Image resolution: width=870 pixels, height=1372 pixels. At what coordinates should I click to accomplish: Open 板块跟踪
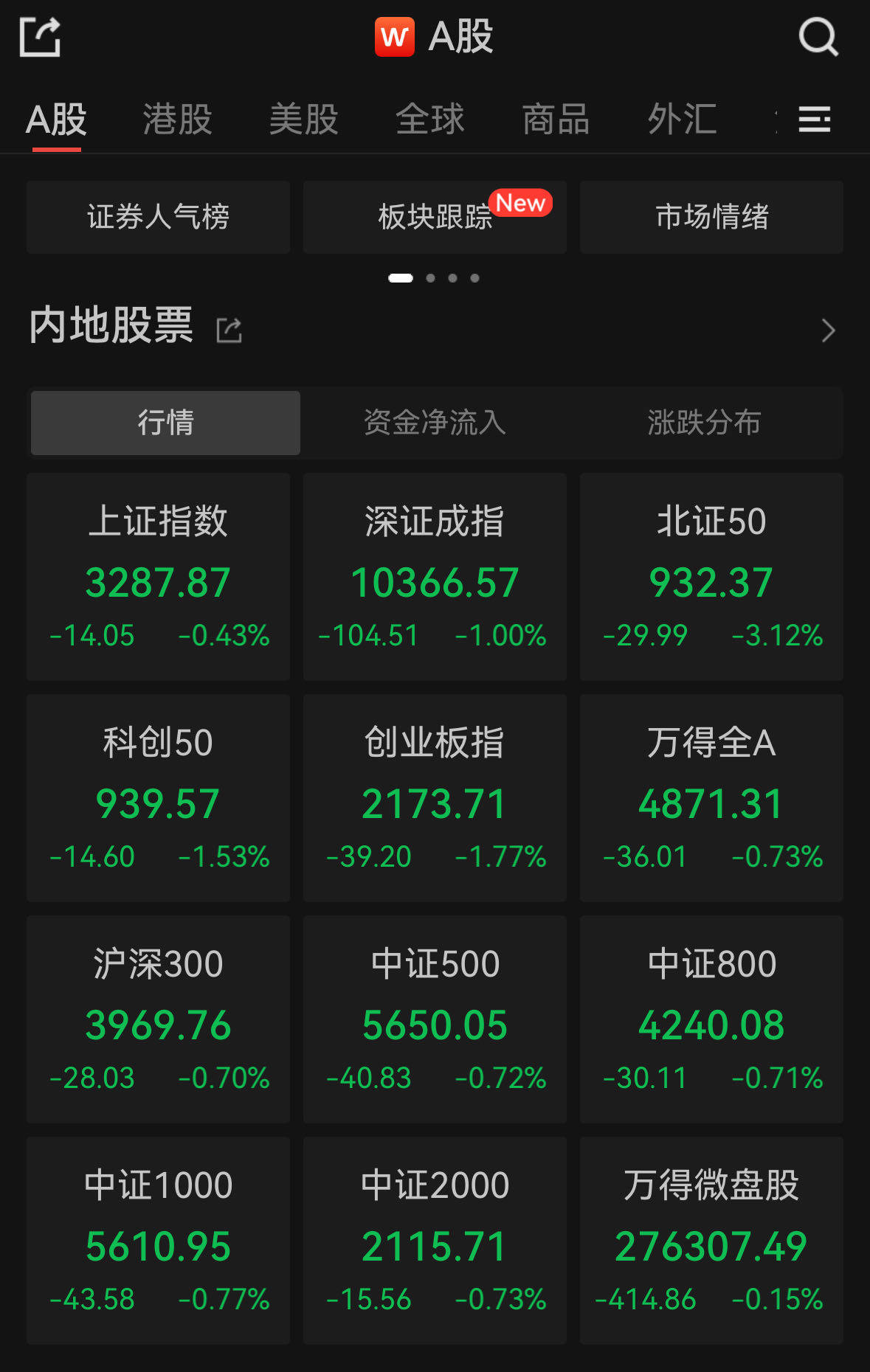point(435,217)
